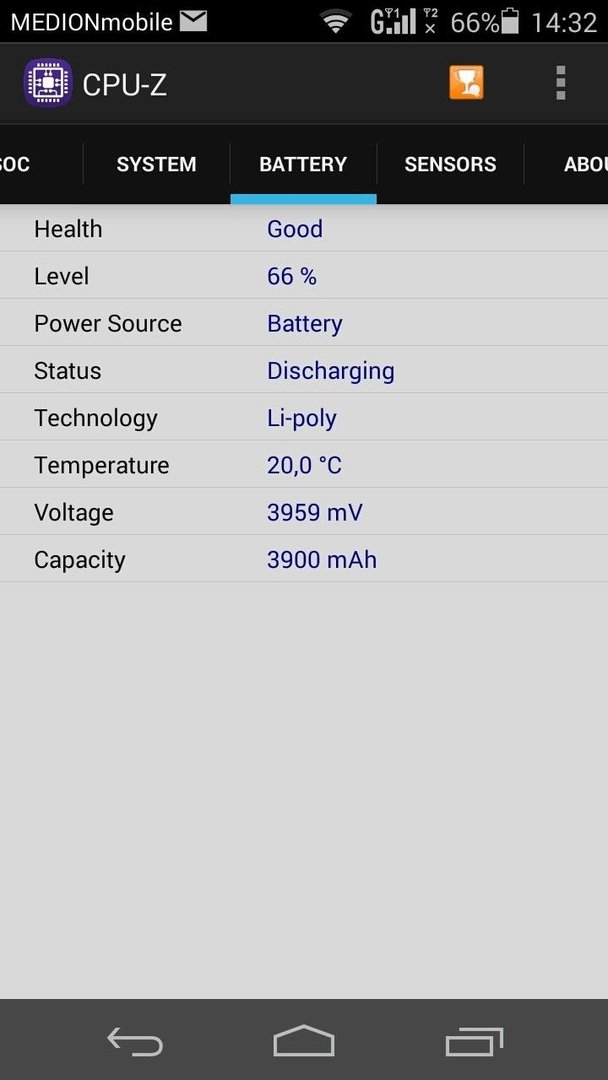
Task: Open the orange trophy icon
Action: (x=466, y=83)
